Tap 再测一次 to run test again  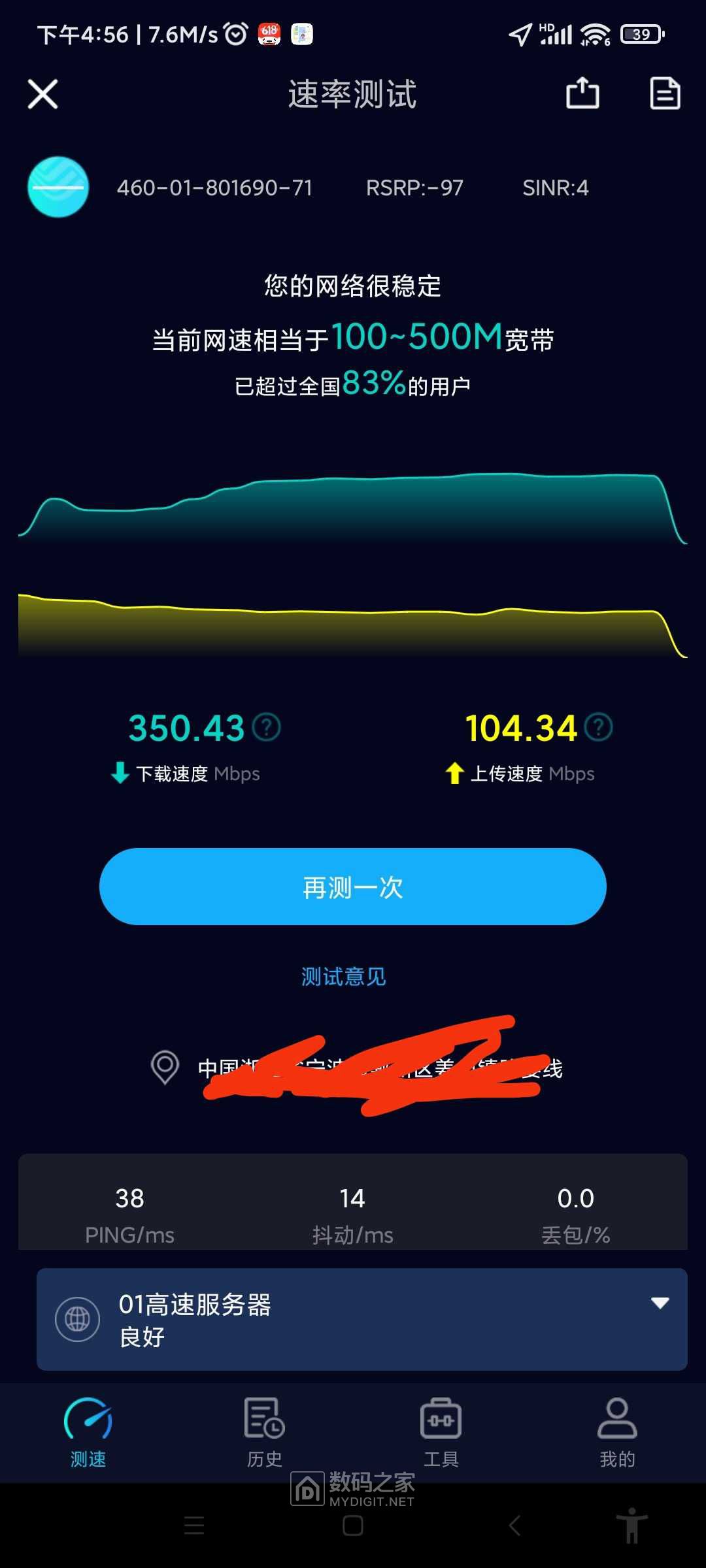[353, 887]
